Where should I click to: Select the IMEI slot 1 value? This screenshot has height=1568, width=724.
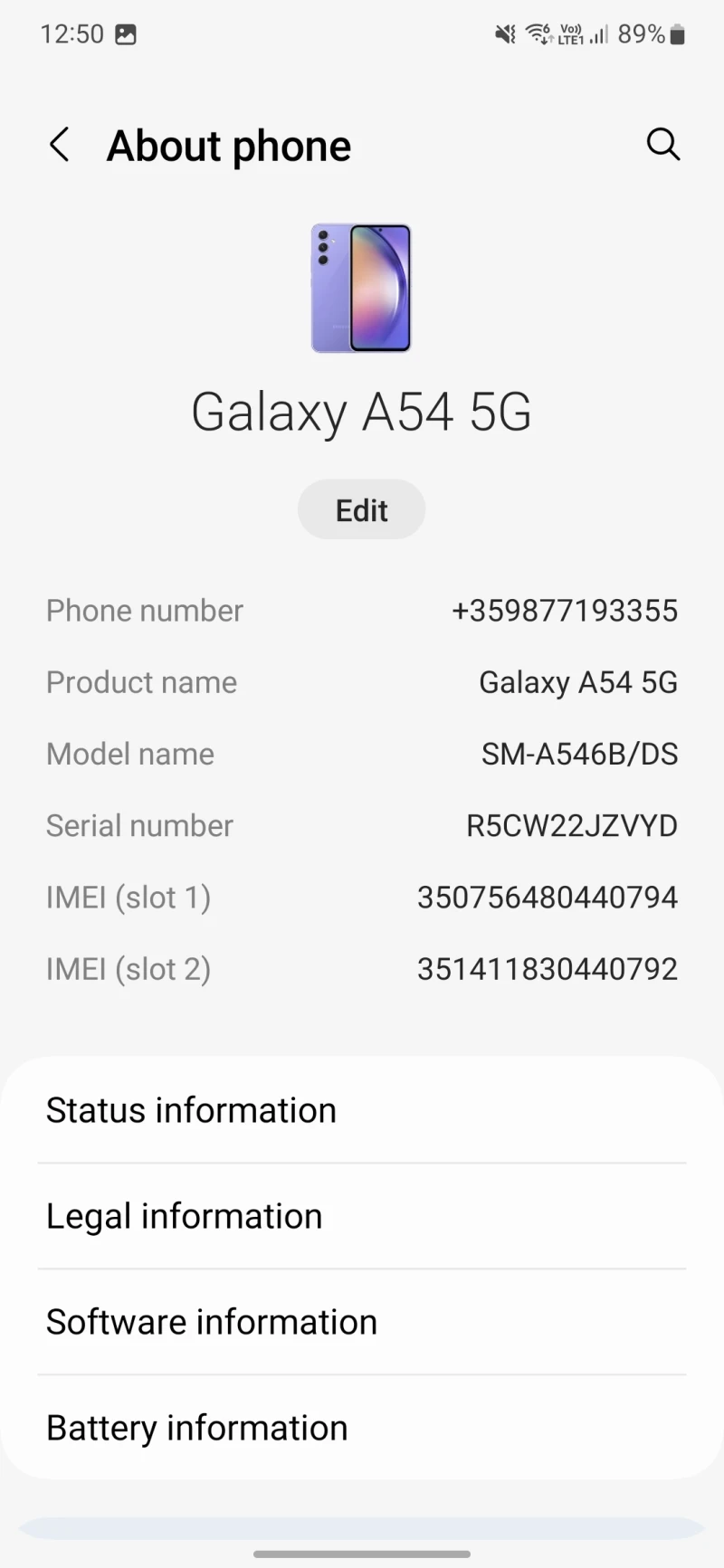point(548,897)
